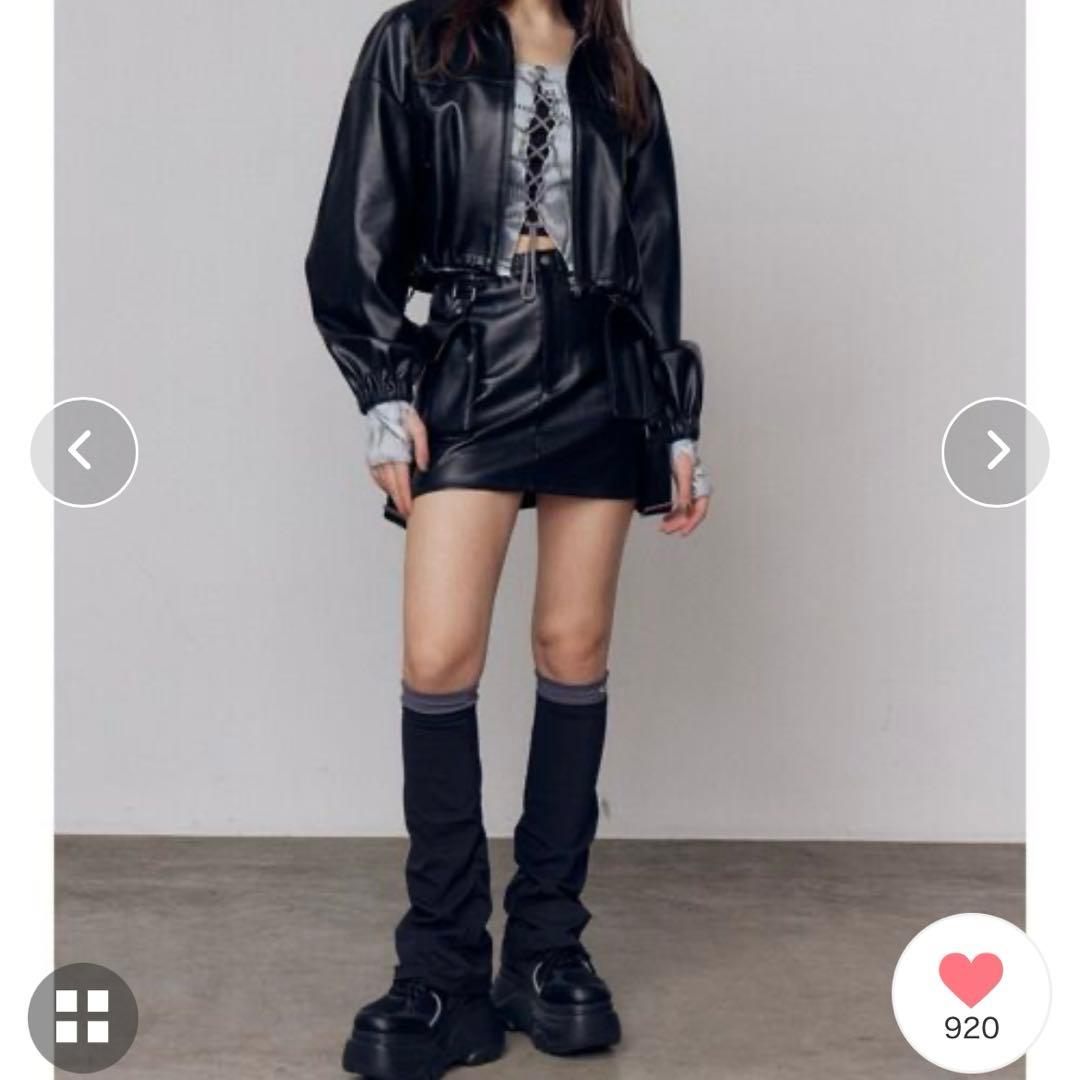1080x1080 pixels.
Task: Show the next product photo
Action: click(x=996, y=452)
